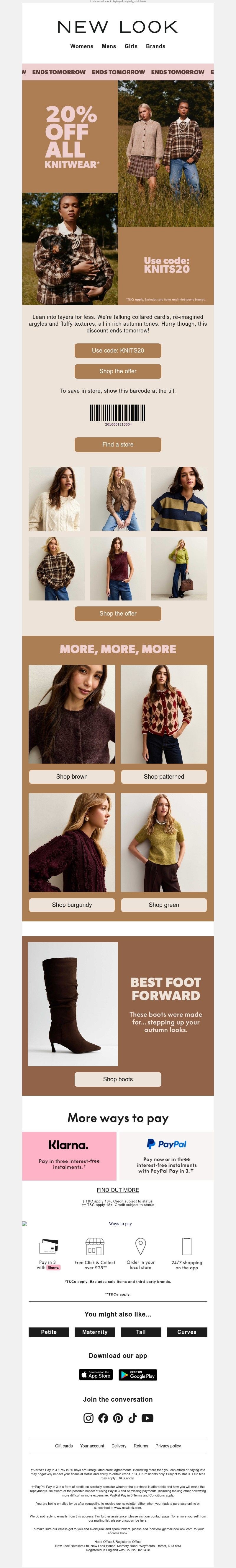Select the Find a store button
The image size is (236, 1568).
(x=118, y=444)
